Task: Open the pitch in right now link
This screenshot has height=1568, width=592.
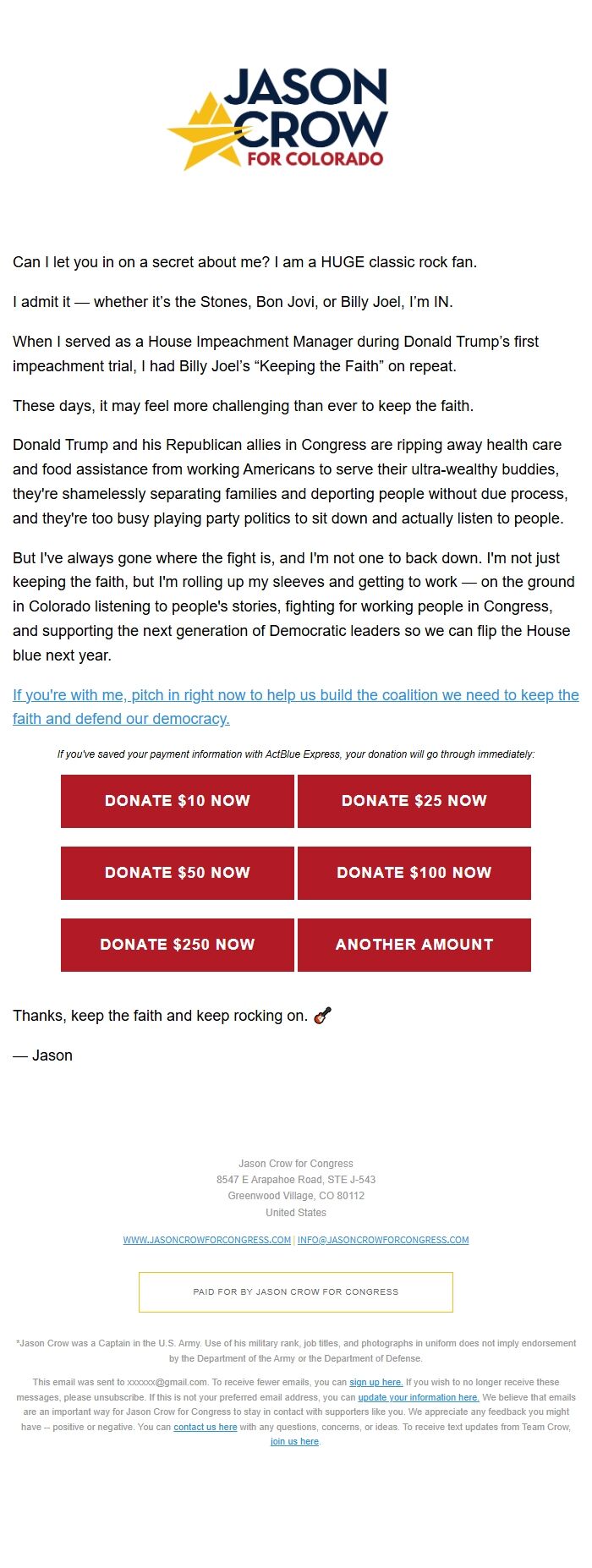Action: coord(295,695)
